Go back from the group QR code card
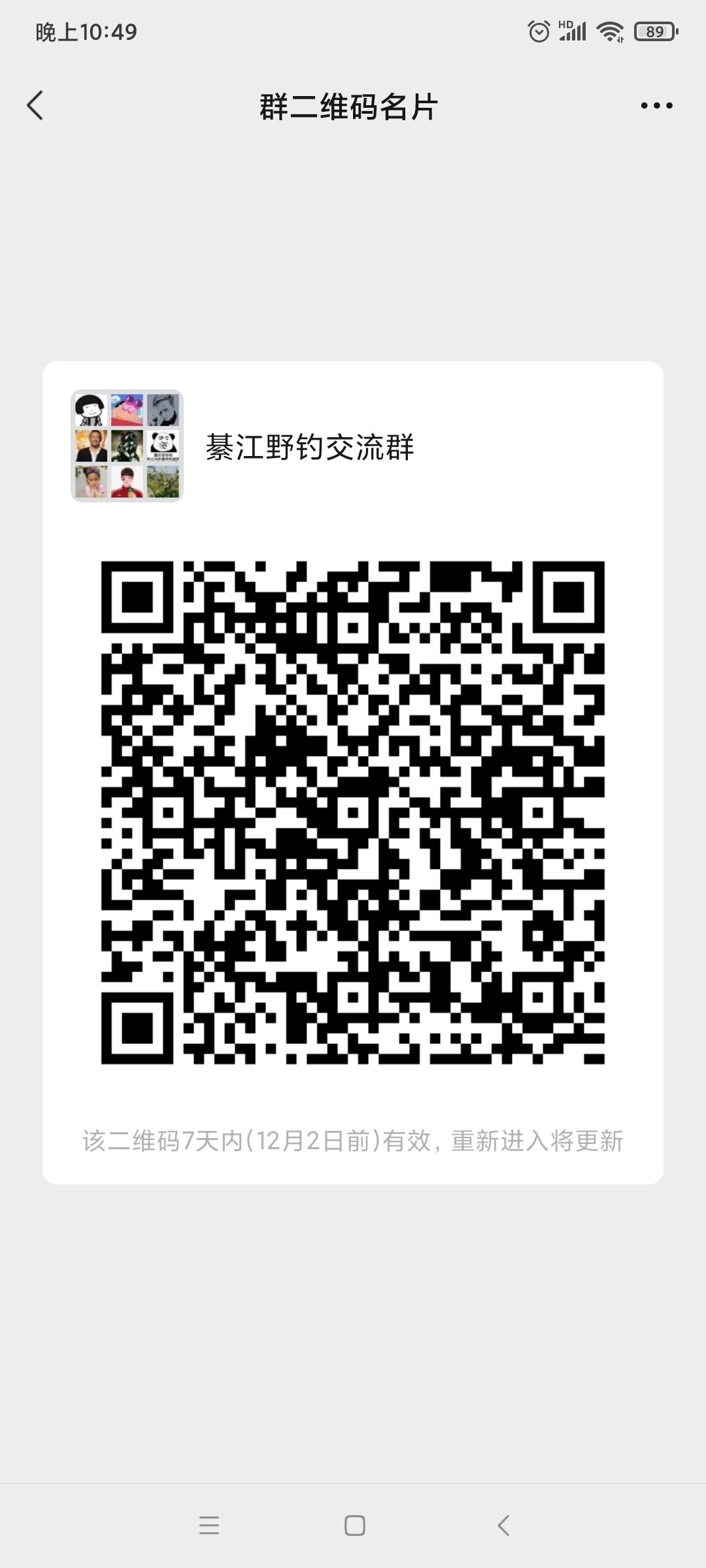The width and height of the screenshot is (706, 1568). coord(35,106)
